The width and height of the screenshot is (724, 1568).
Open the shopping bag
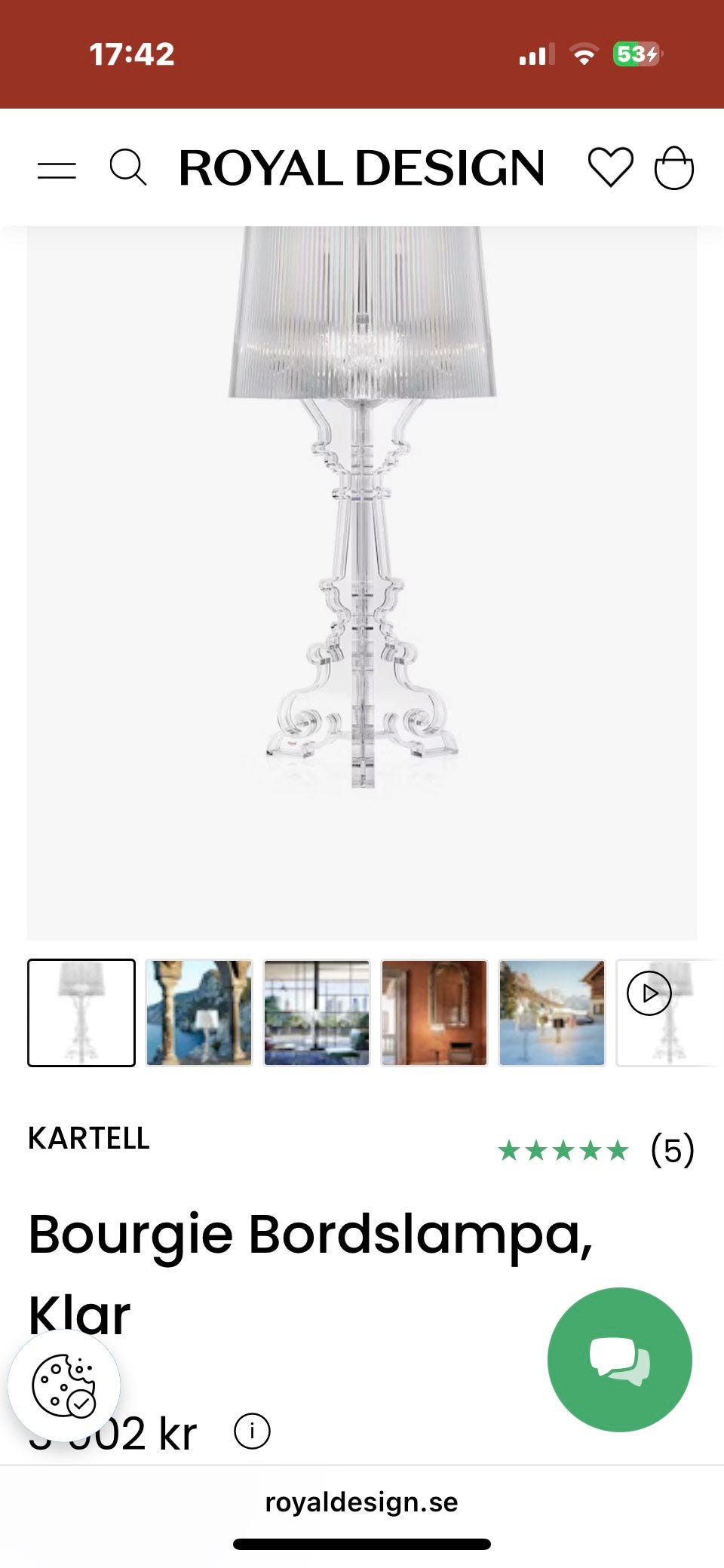pos(673,167)
